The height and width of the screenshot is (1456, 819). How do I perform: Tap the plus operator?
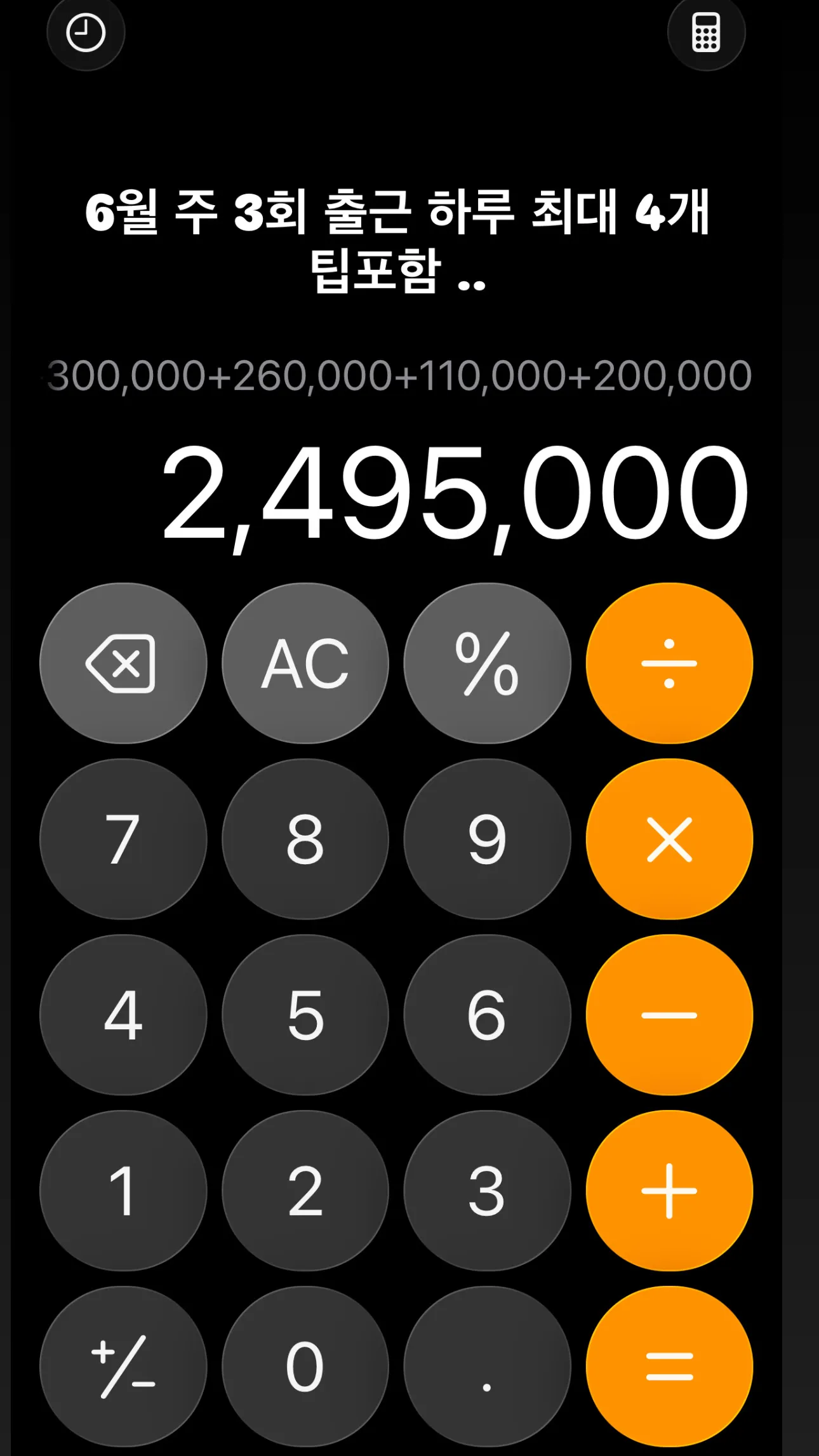[x=670, y=1191]
